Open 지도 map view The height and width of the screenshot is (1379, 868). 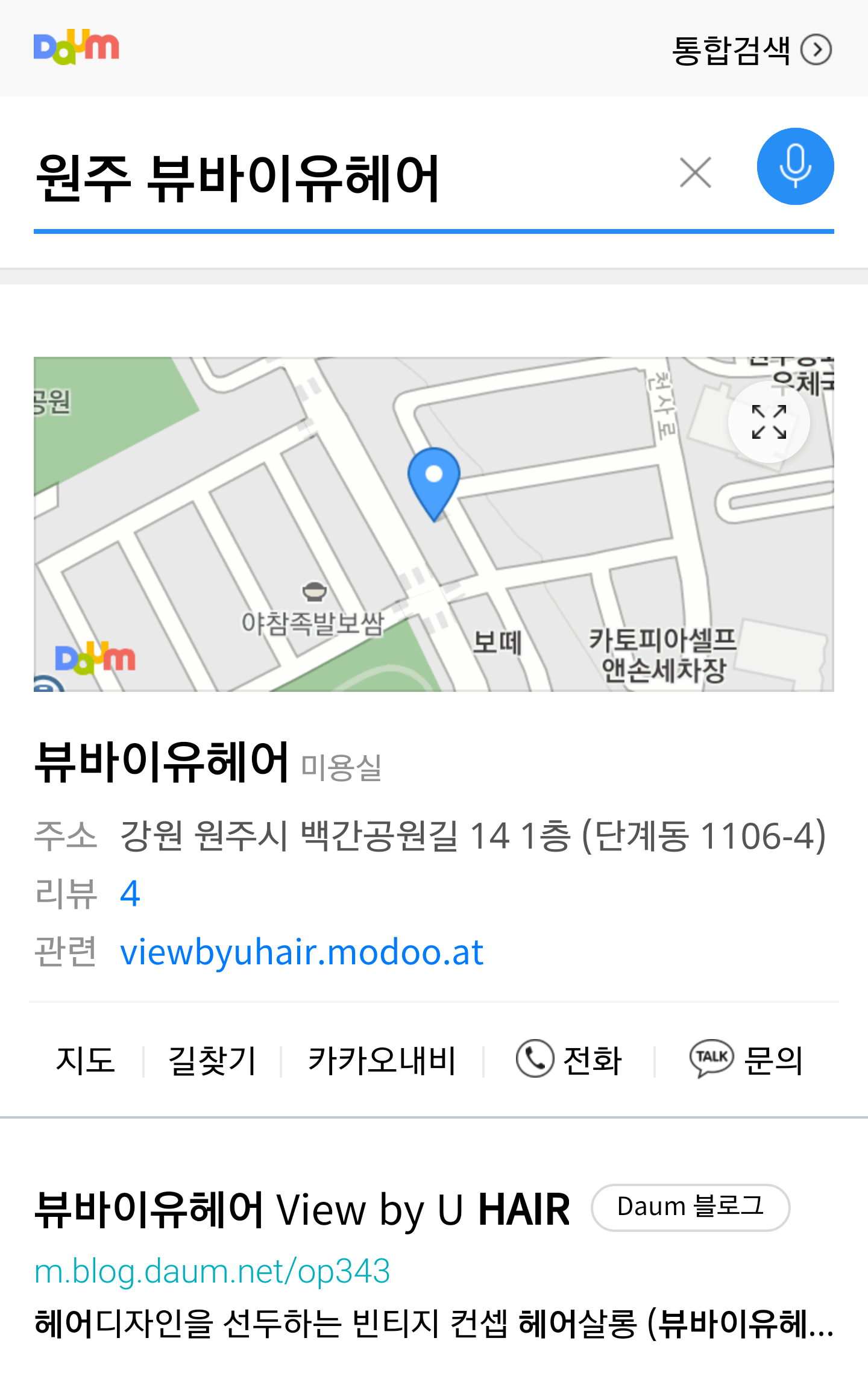[86, 1060]
